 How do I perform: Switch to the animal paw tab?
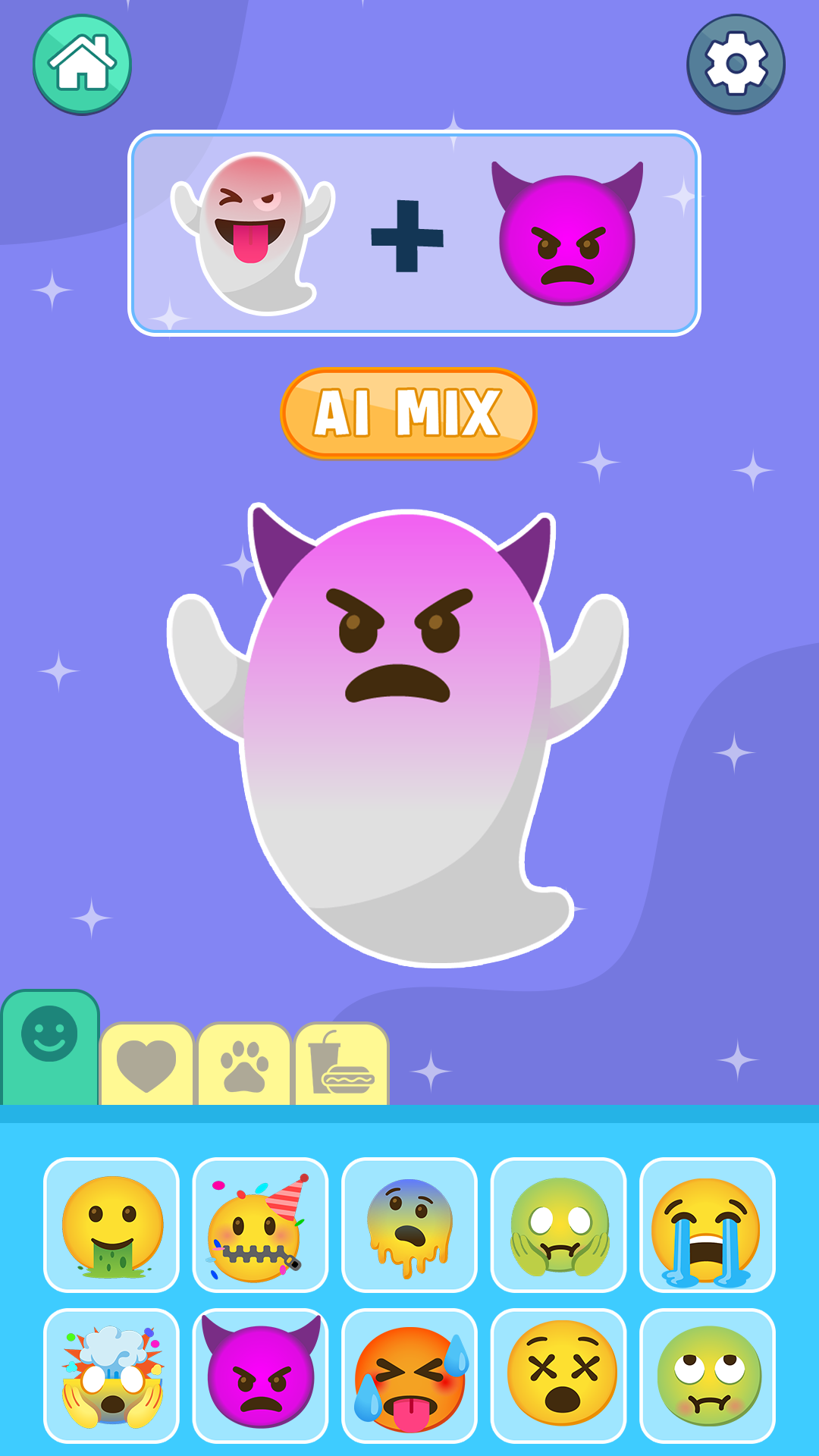tap(244, 1065)
